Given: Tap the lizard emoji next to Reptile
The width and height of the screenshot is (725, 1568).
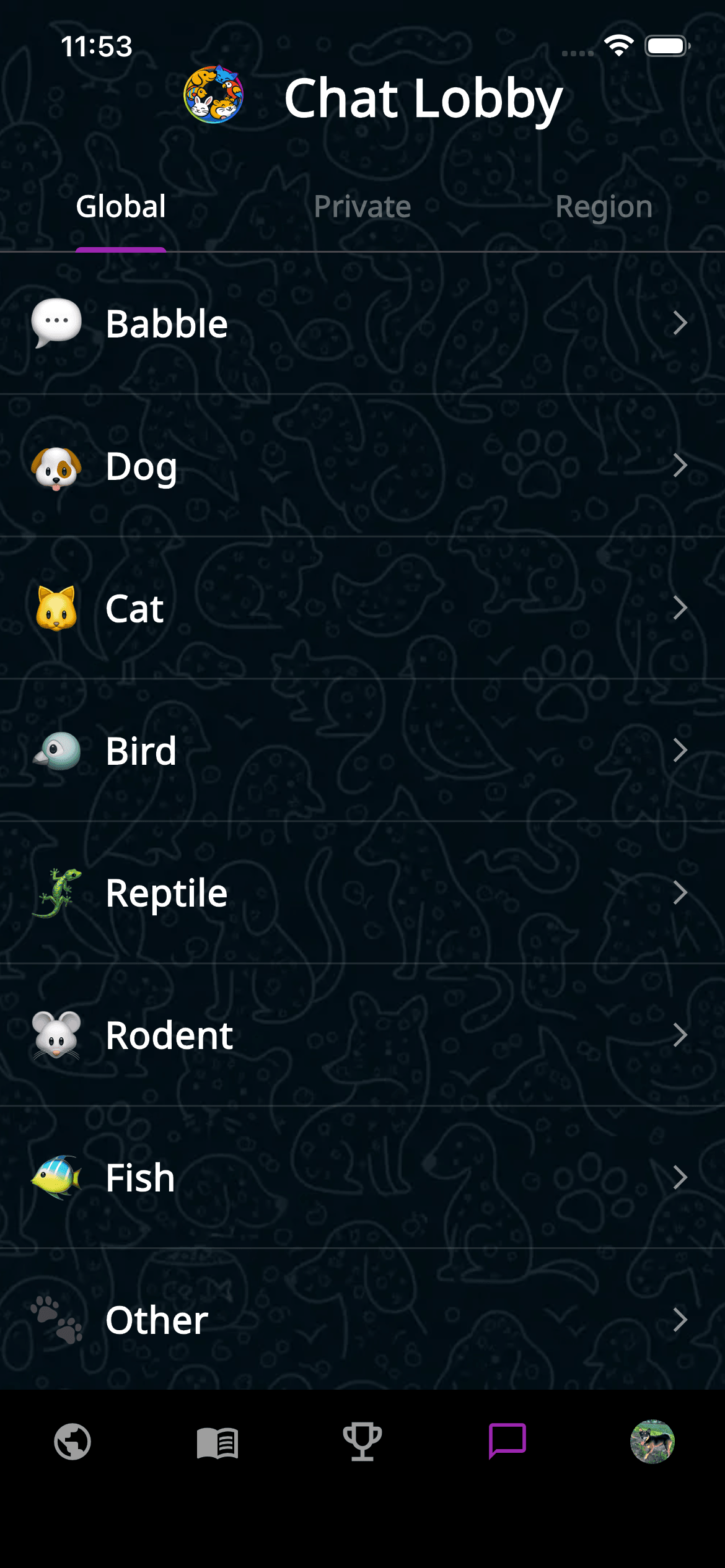Looking at the screenshot, I should (55, 892).
